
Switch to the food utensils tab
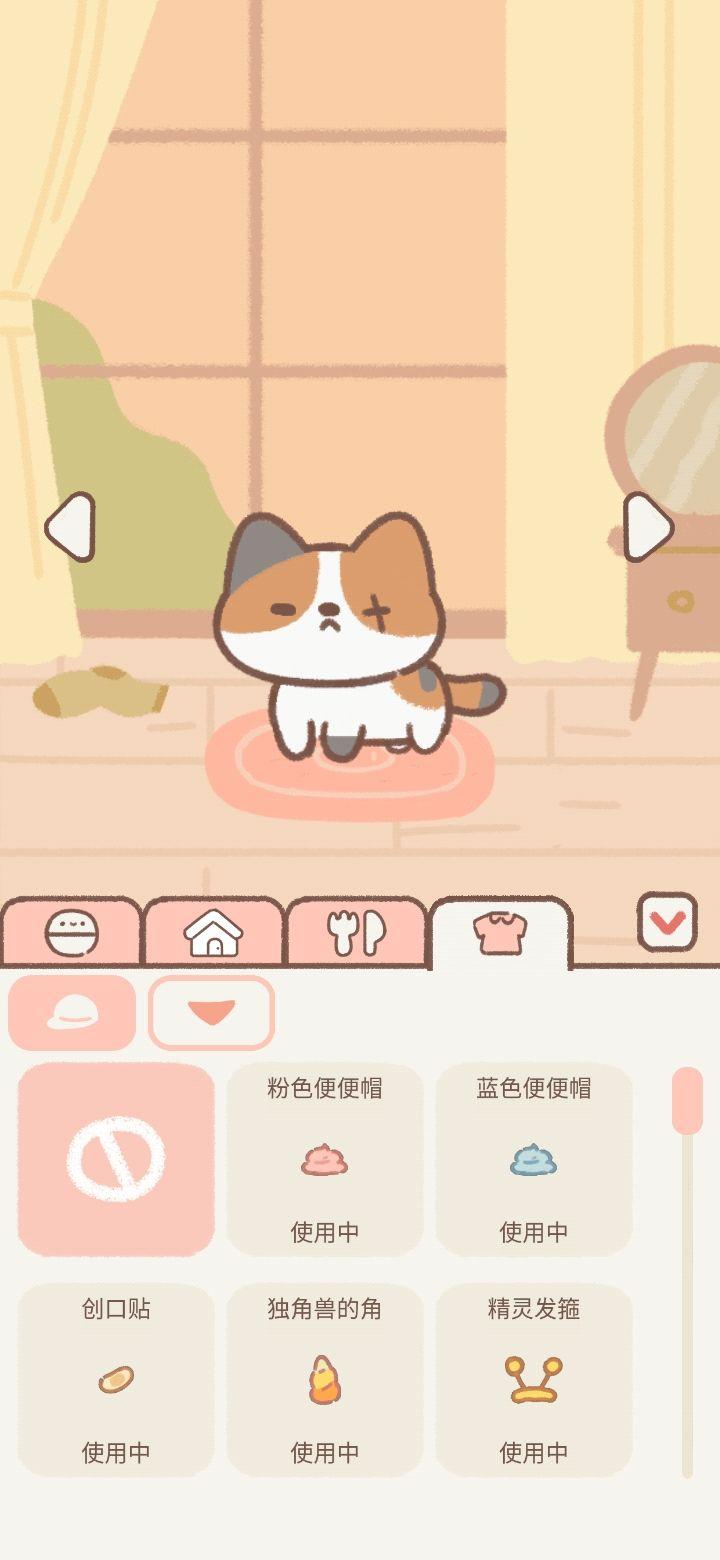[357, 933]
